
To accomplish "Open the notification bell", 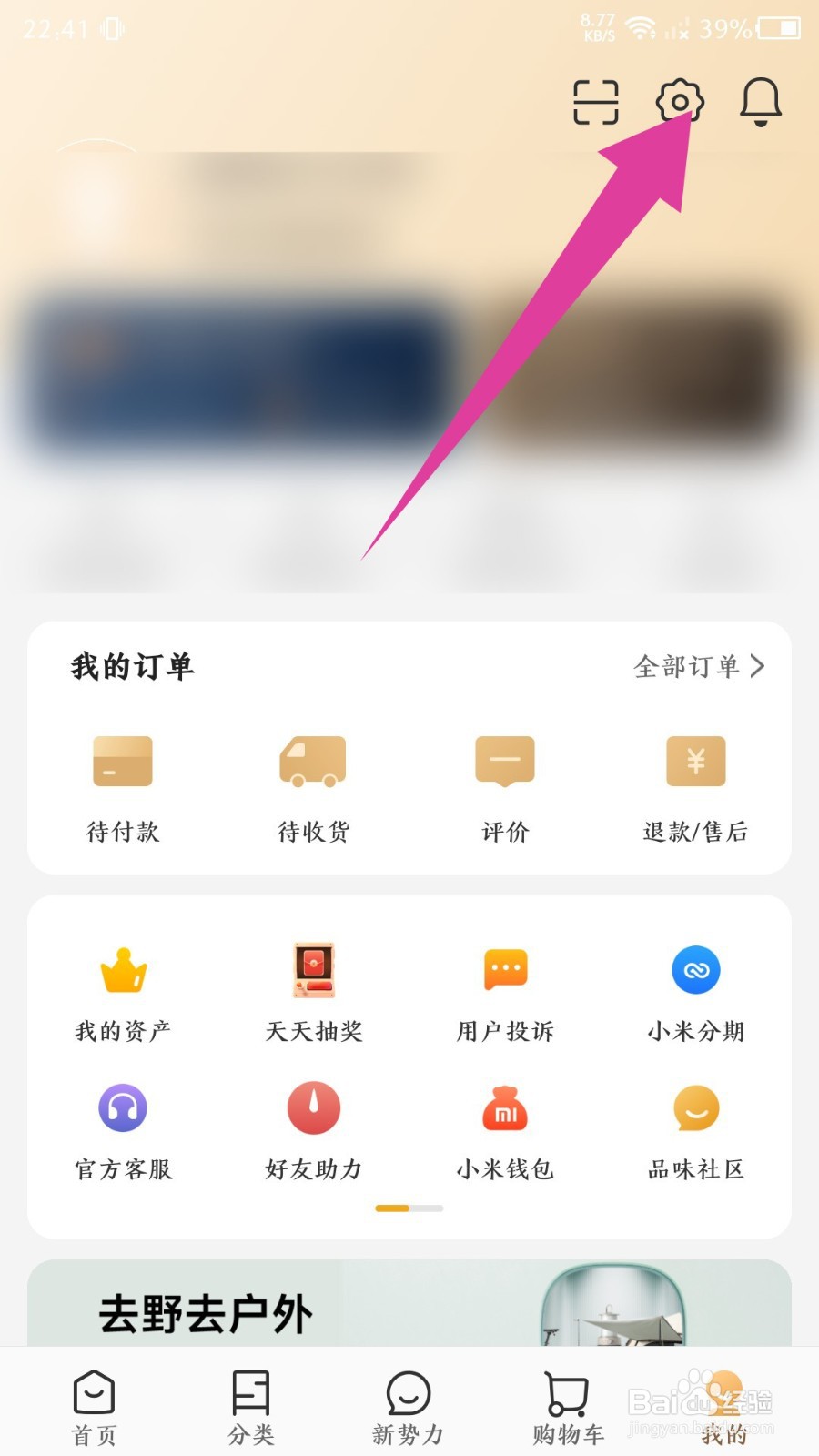I will (x=761, y=102).
